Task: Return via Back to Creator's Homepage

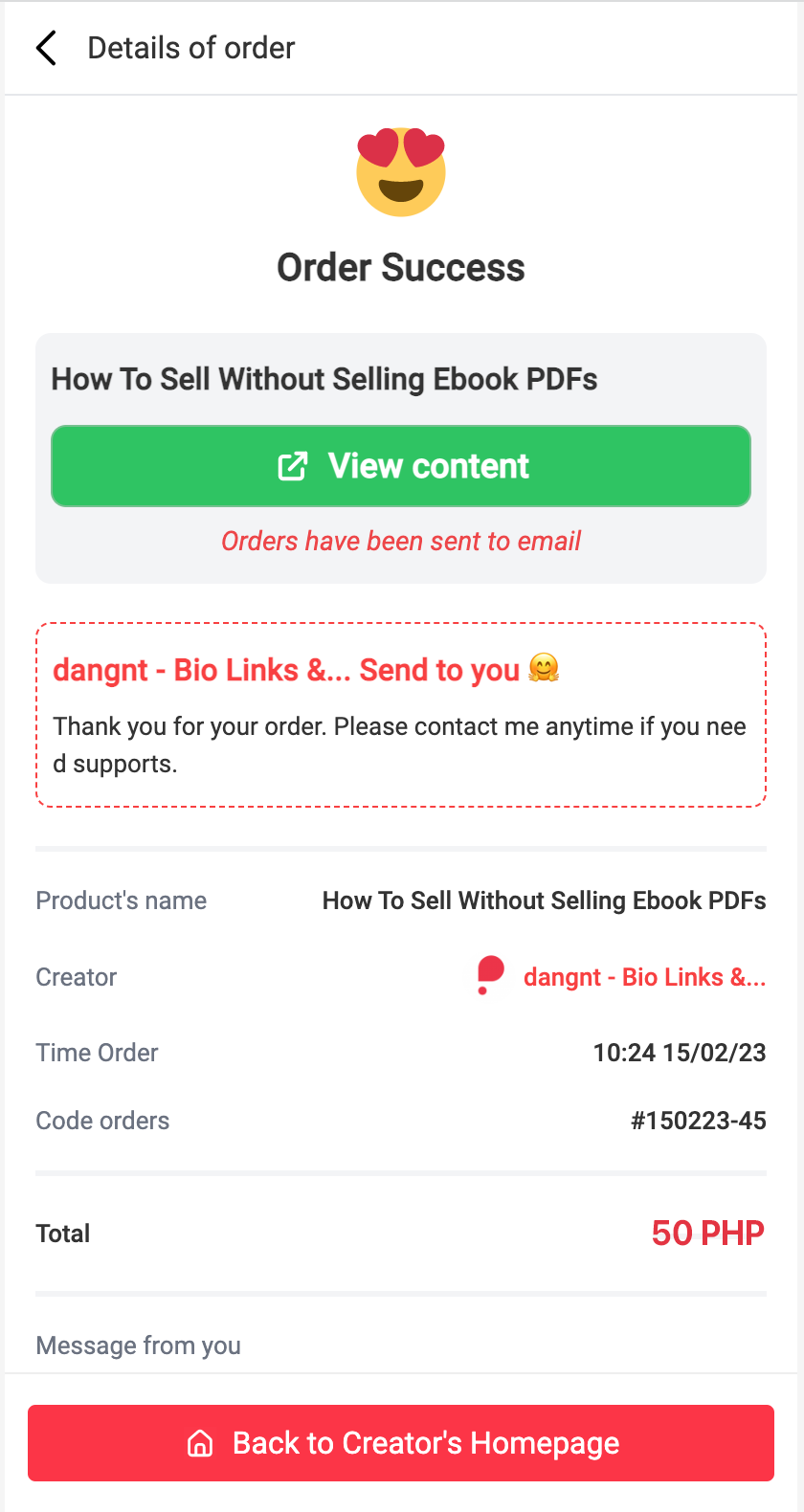Action: (401, 1443)
